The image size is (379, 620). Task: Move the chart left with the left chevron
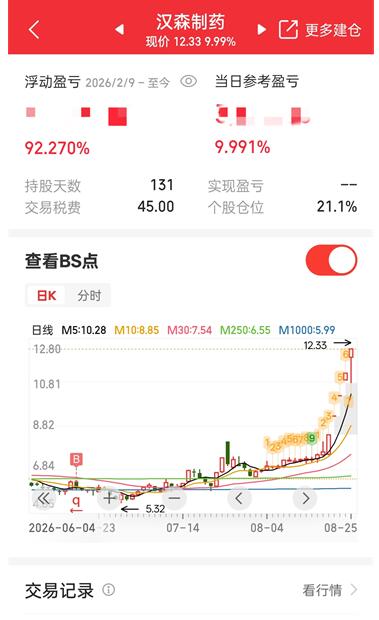point(239,498)
